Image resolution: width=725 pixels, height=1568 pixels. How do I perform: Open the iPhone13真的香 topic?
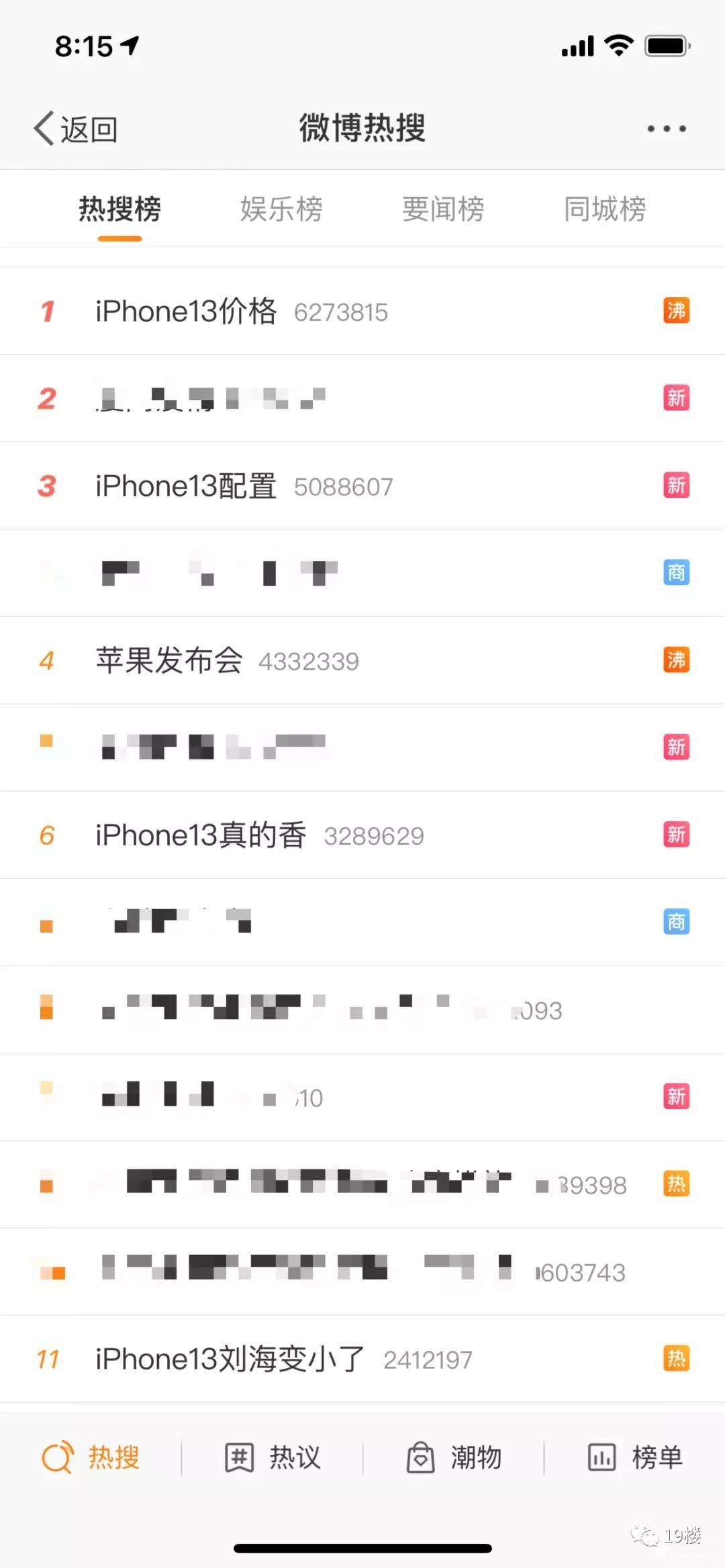[x=362, y=835]
